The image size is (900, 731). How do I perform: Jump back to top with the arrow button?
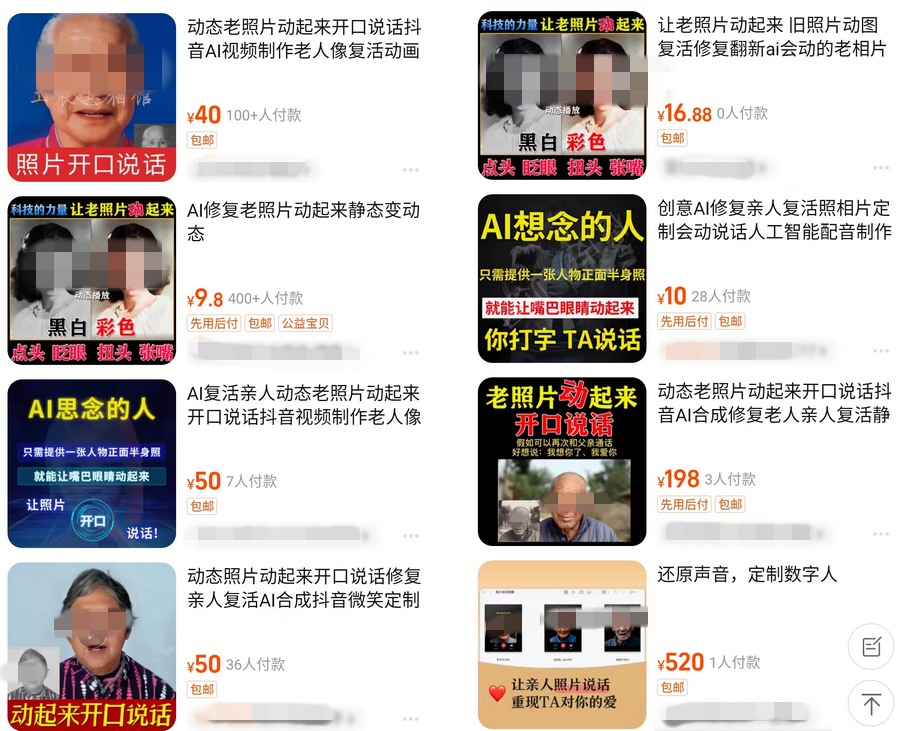[870, 704]
